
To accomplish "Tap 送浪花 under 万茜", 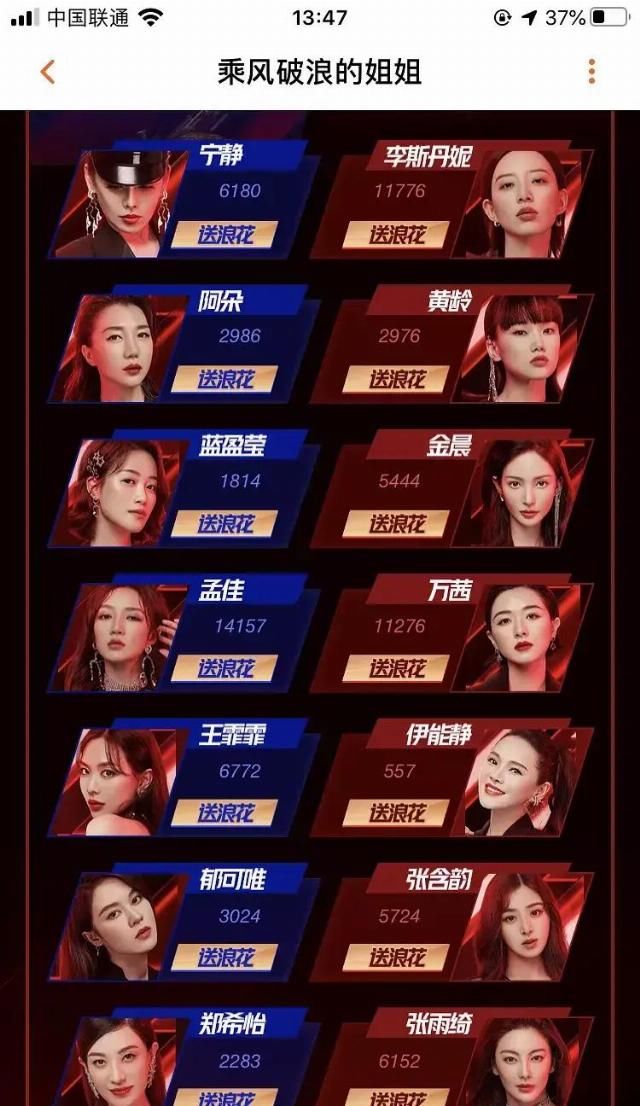I will [396, 669].
